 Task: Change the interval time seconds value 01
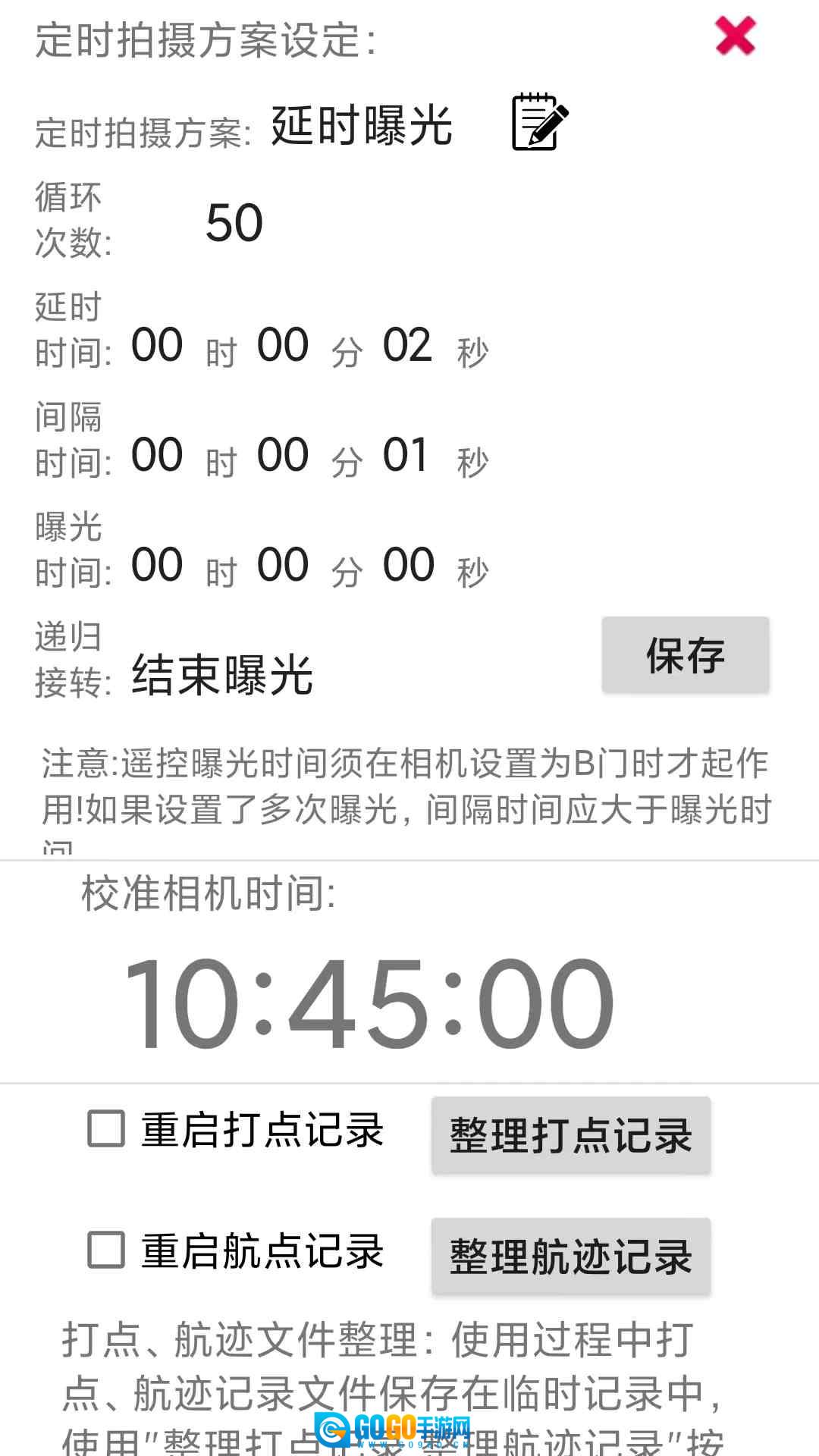[x=407, y=455]
